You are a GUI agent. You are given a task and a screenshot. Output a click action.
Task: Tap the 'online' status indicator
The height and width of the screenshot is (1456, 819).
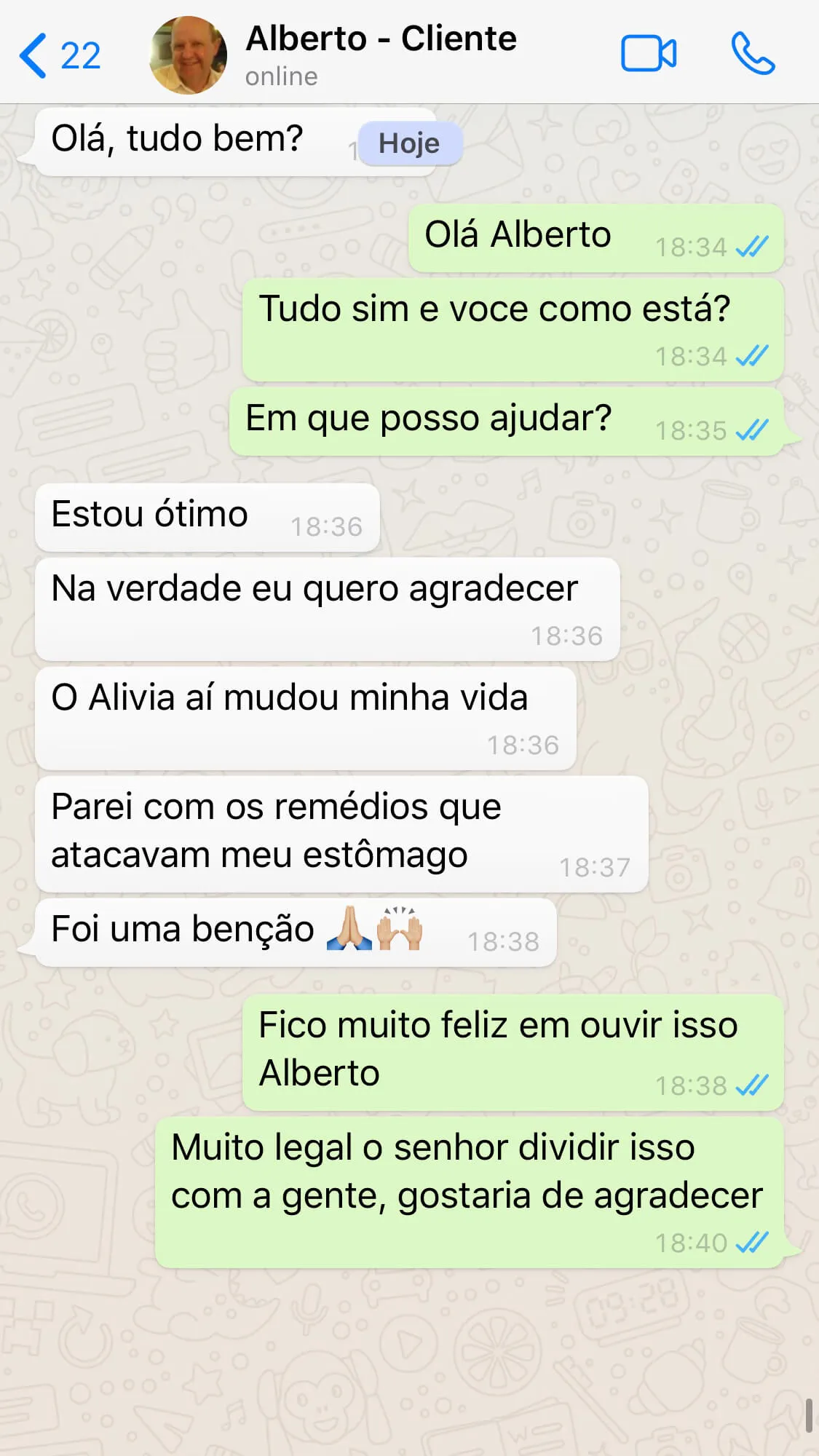pos(280,76)
